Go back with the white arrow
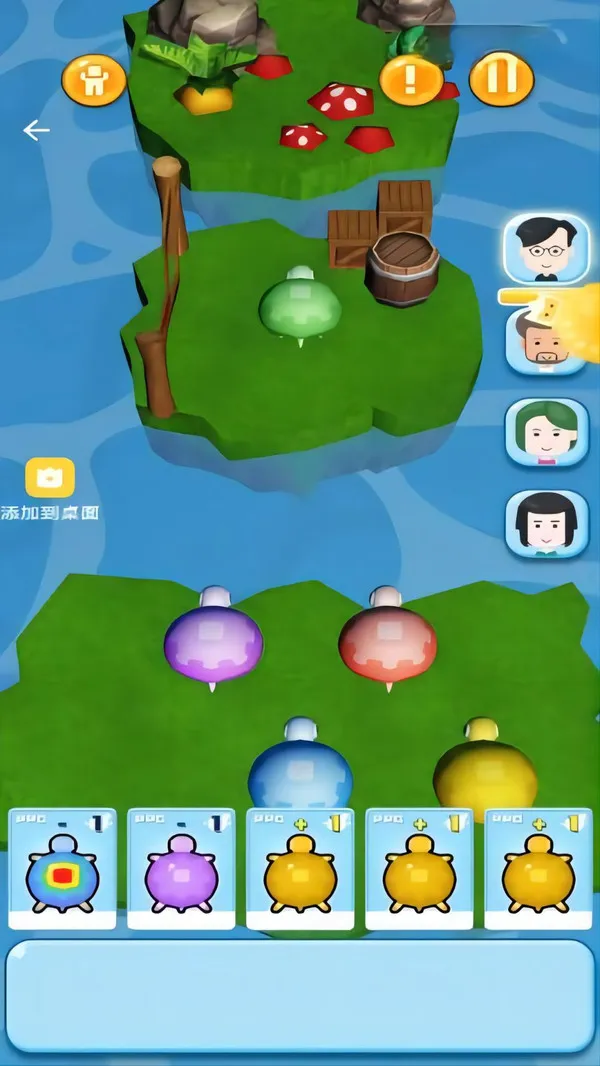The width and height of the screenshot is (600, 1066). [37, 130]
